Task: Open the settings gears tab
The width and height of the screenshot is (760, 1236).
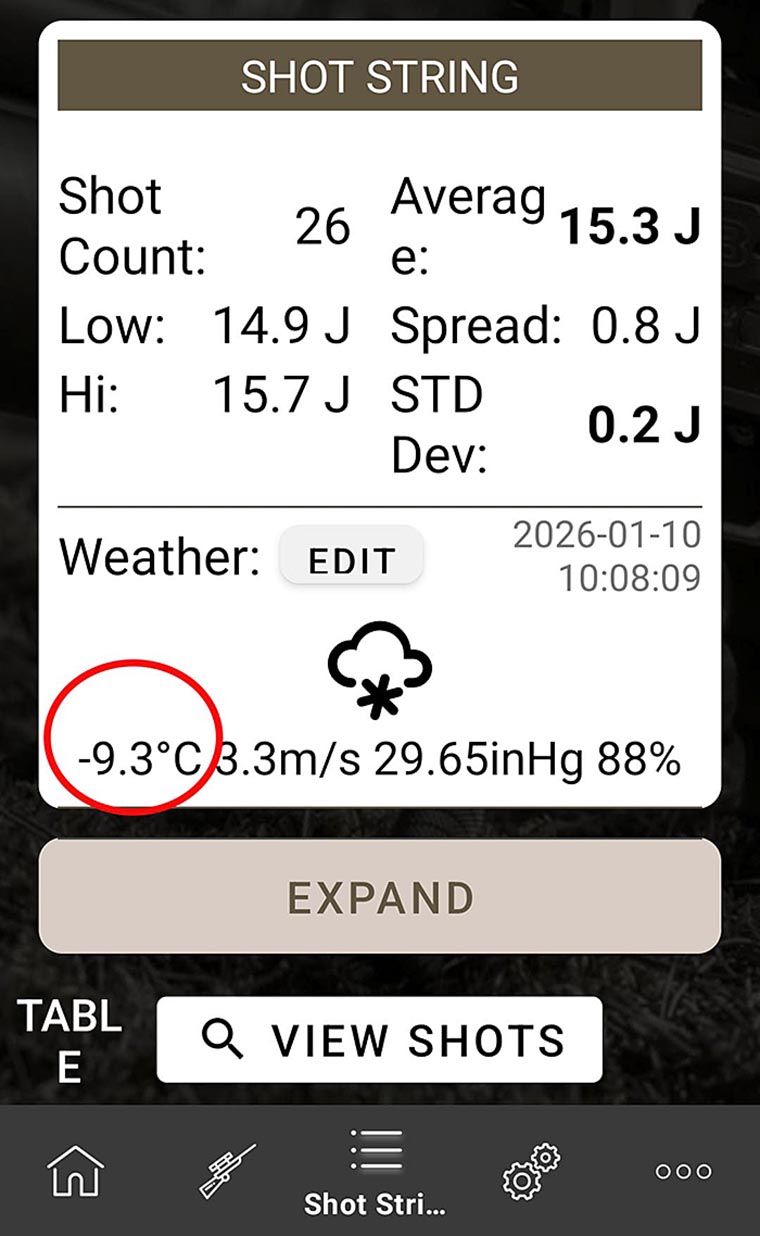Action: pos(530,1171)
